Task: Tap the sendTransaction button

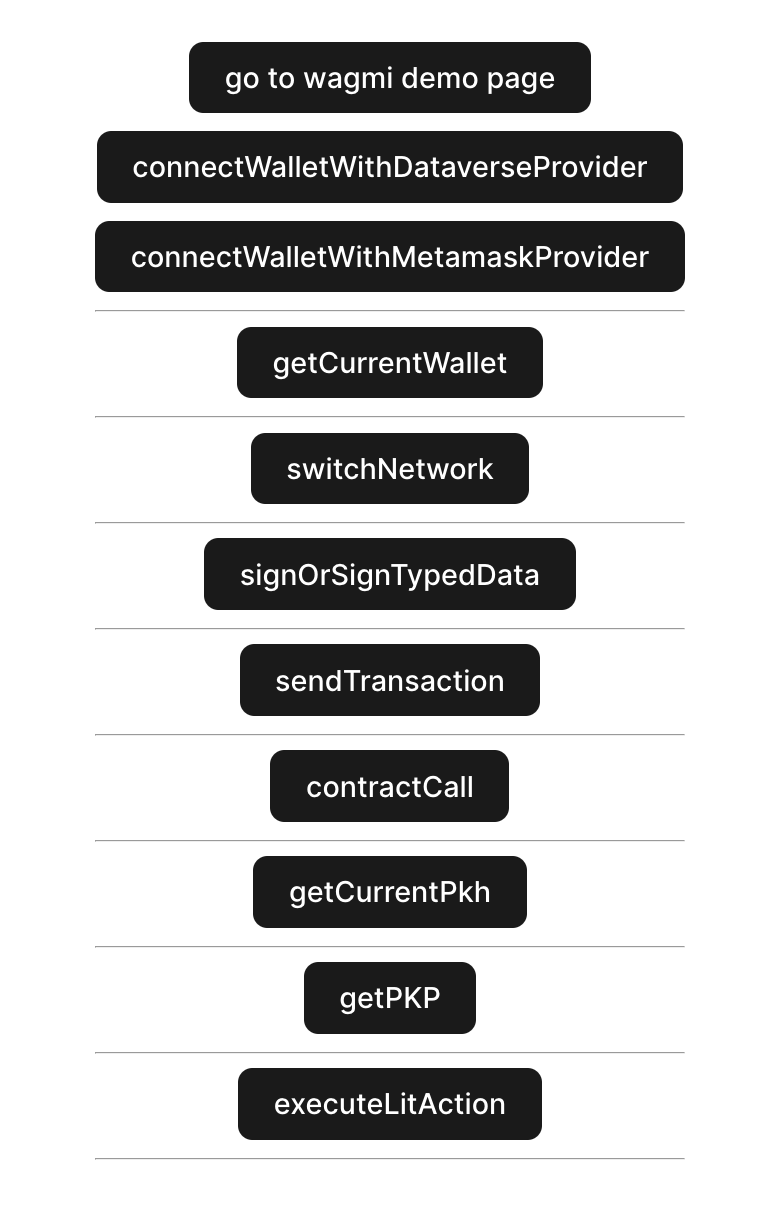Action: click(x=389, y=680)
